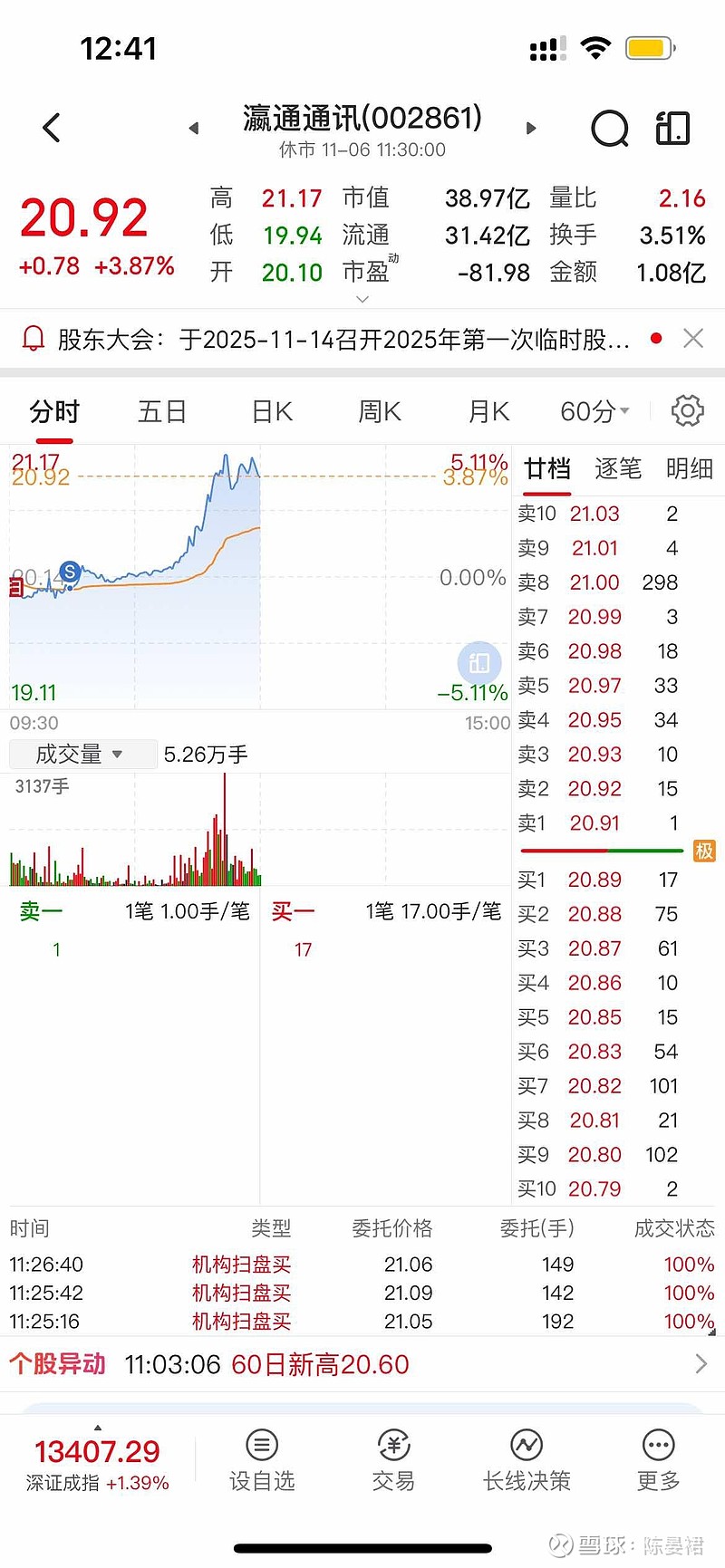Select the 月K chart tab
Screen dimensions: 725x1568
click(488, 412)
